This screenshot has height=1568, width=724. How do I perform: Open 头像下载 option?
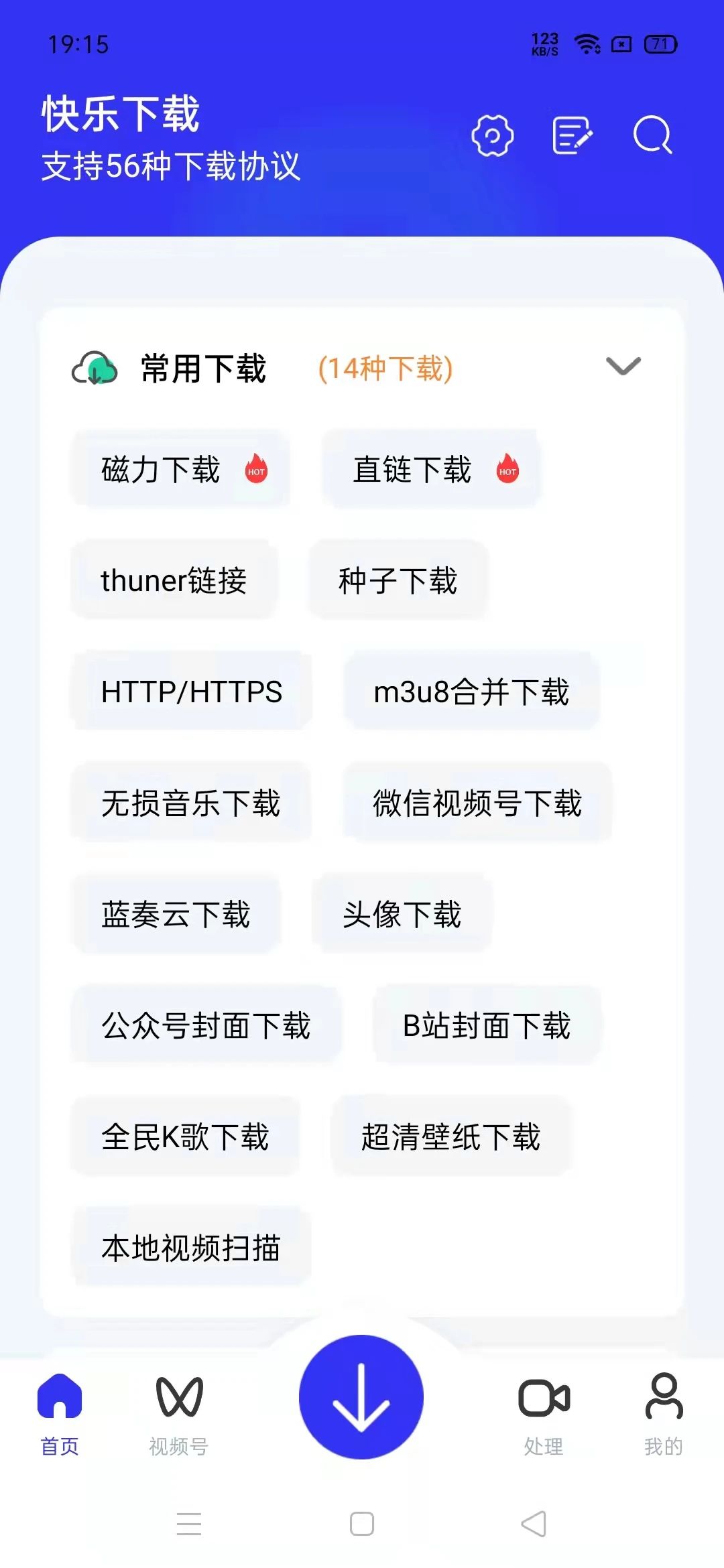tap(402, 914)
